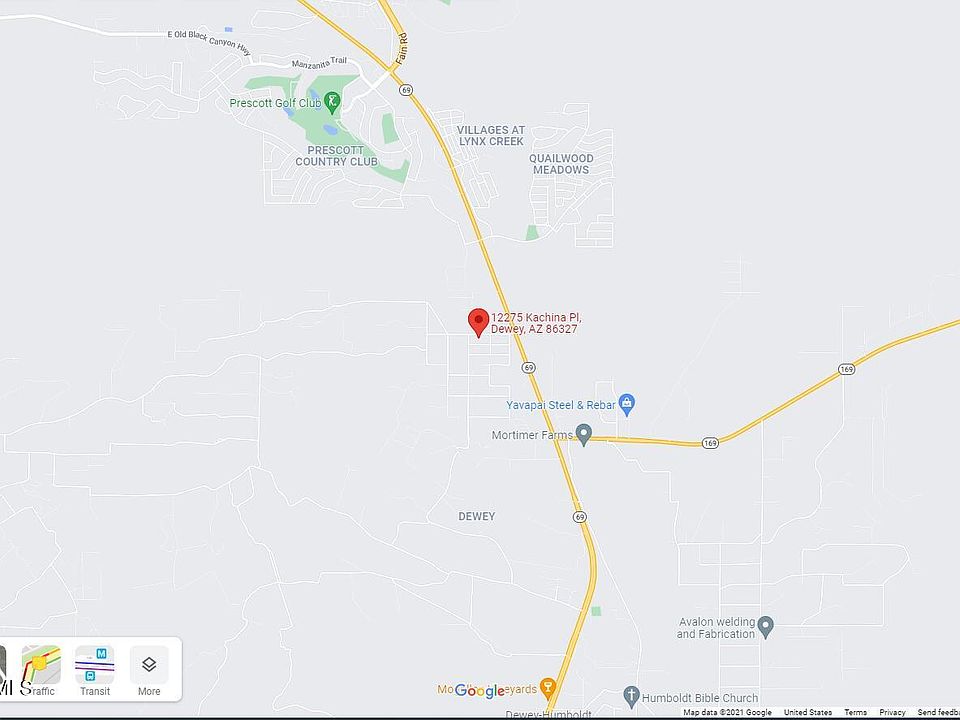Open Avalon welding and Fabrication marker
The width and height of the screenshot is (960, 720).
pyautogui.click(x=766, y=627)
